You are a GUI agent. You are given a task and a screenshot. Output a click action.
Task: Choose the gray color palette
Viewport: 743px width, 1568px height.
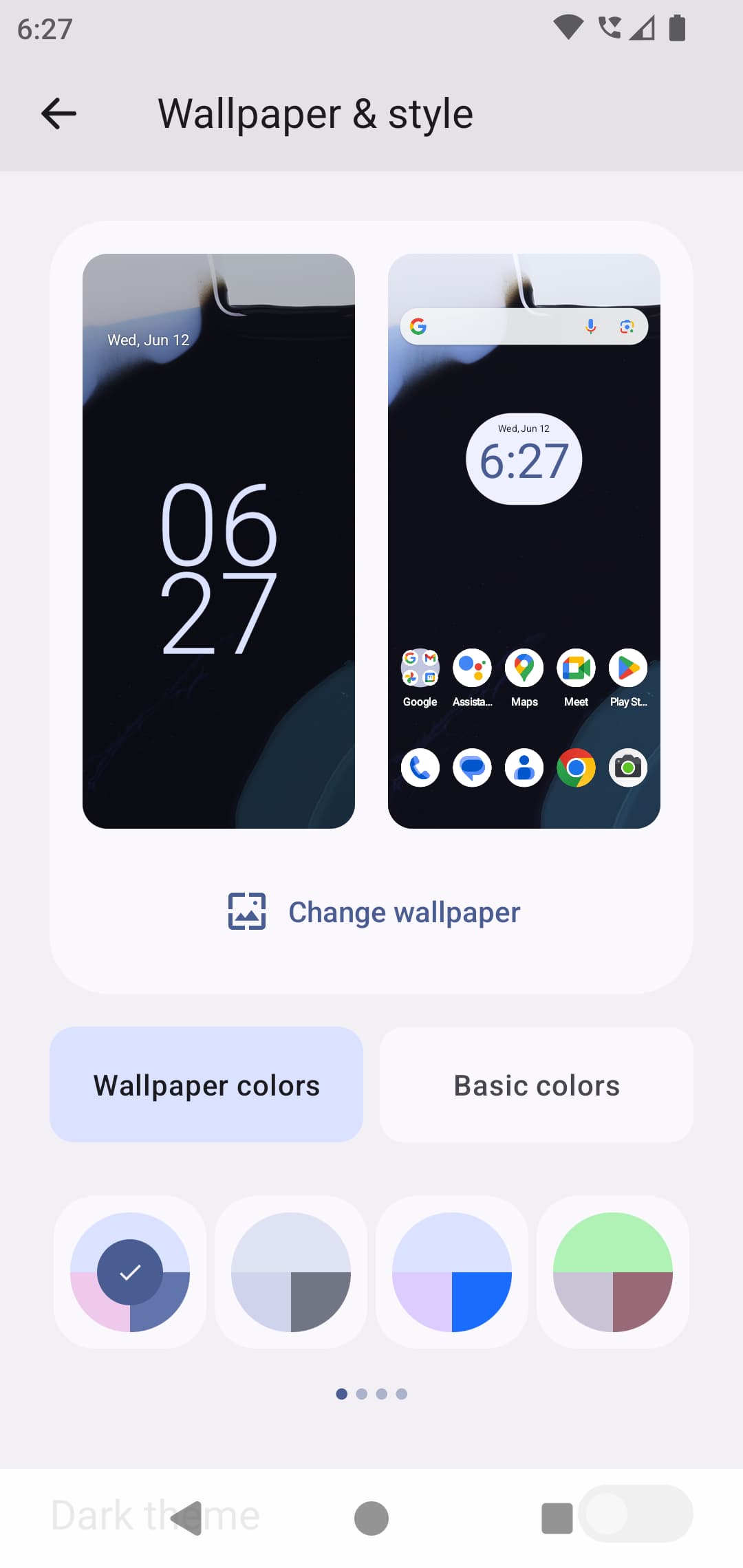point(291,1272)
